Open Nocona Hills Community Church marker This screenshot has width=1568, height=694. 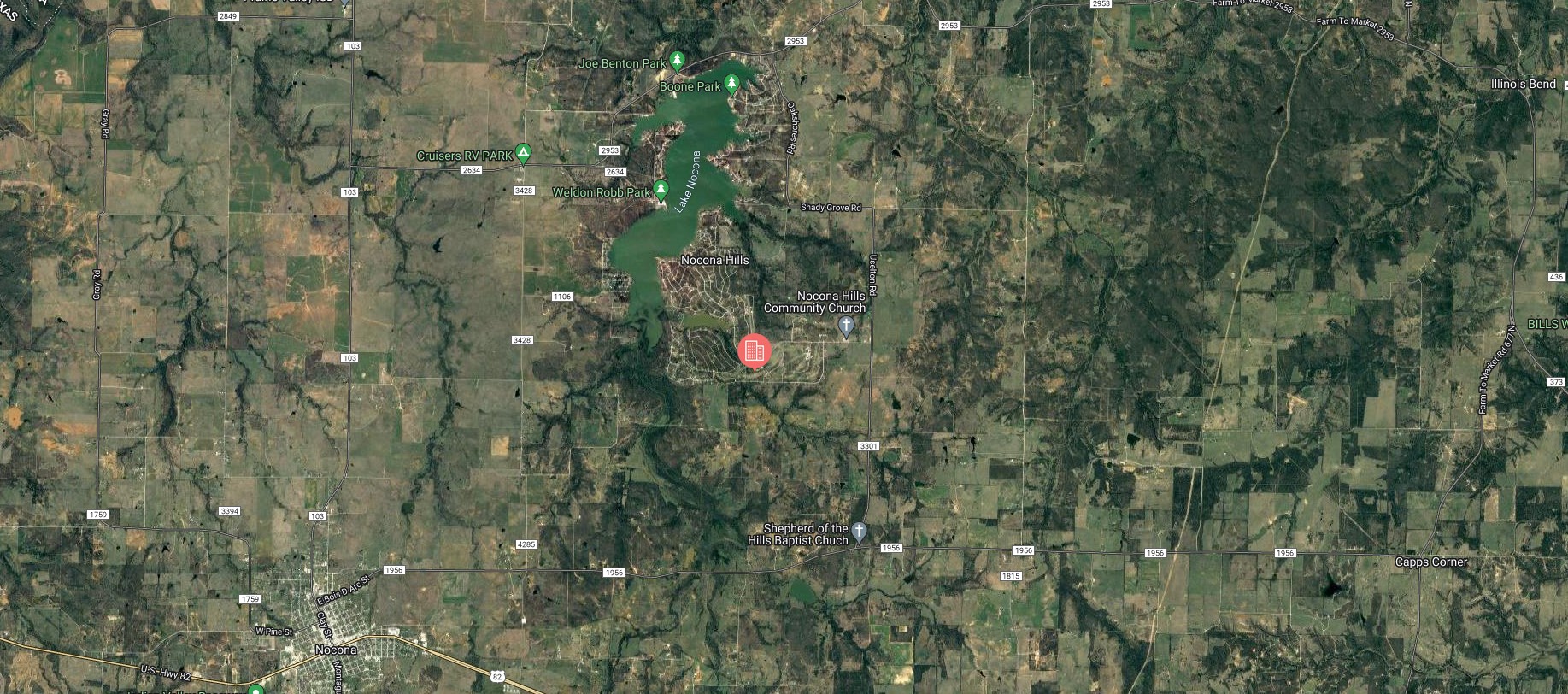coord(846,326)
